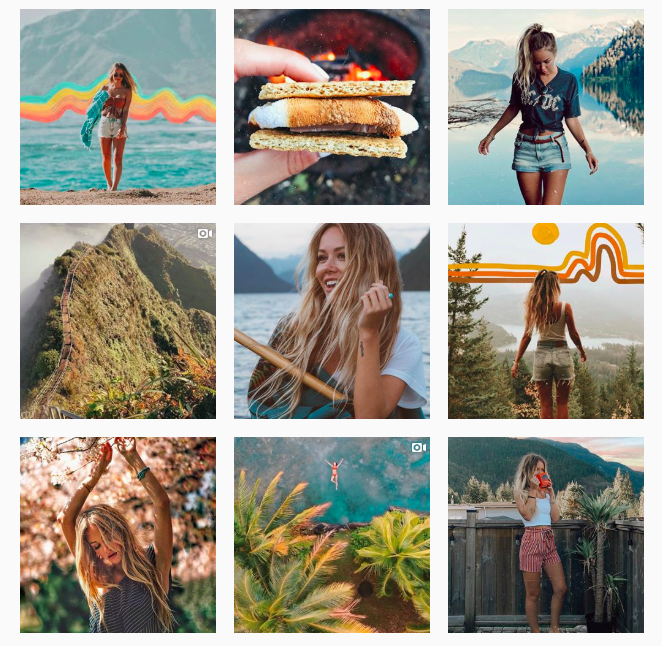662x646 pixels.
Task: Open the s'more by campfire post
Action: tap(331, 107)
